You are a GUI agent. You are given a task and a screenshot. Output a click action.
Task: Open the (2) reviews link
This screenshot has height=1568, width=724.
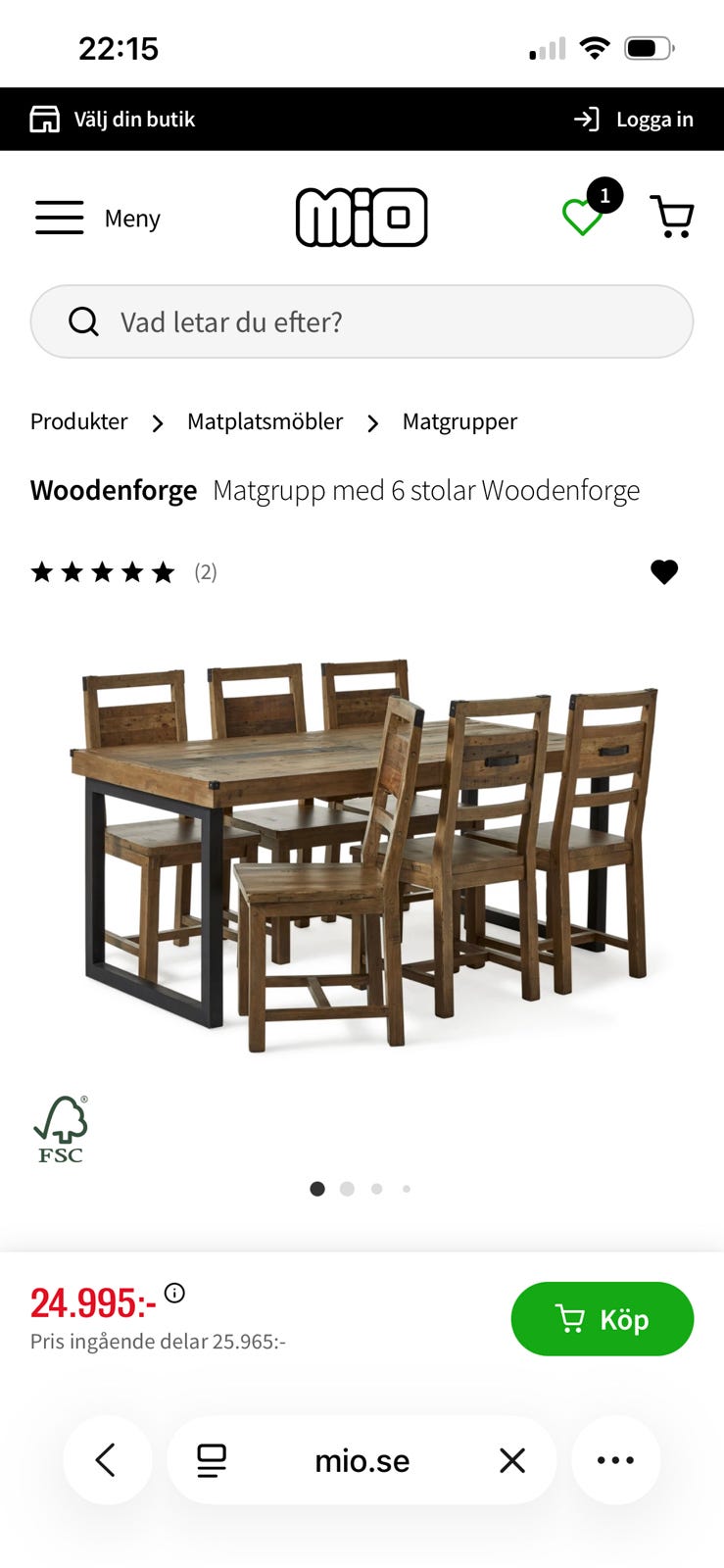tap(206, 572)
